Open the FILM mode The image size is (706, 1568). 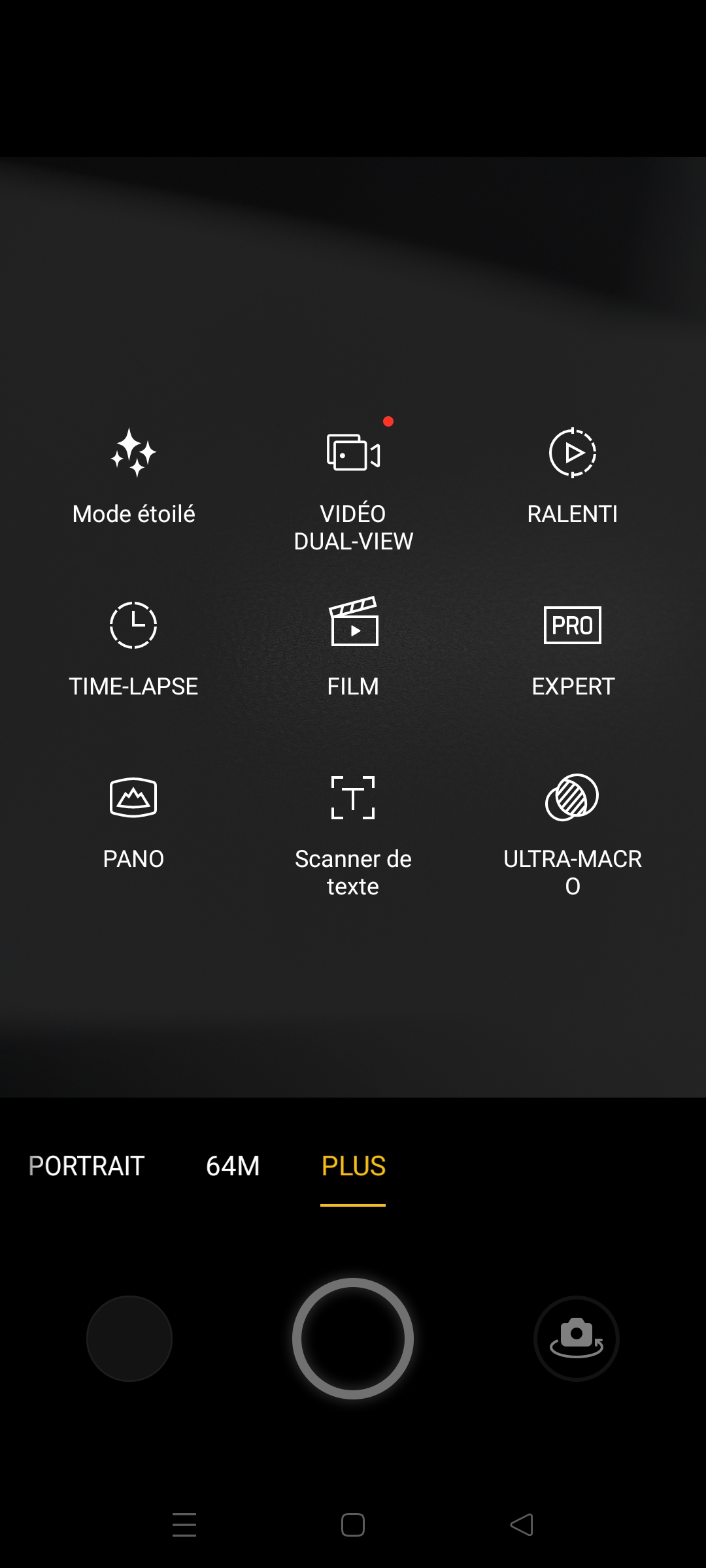pos(353,649)
